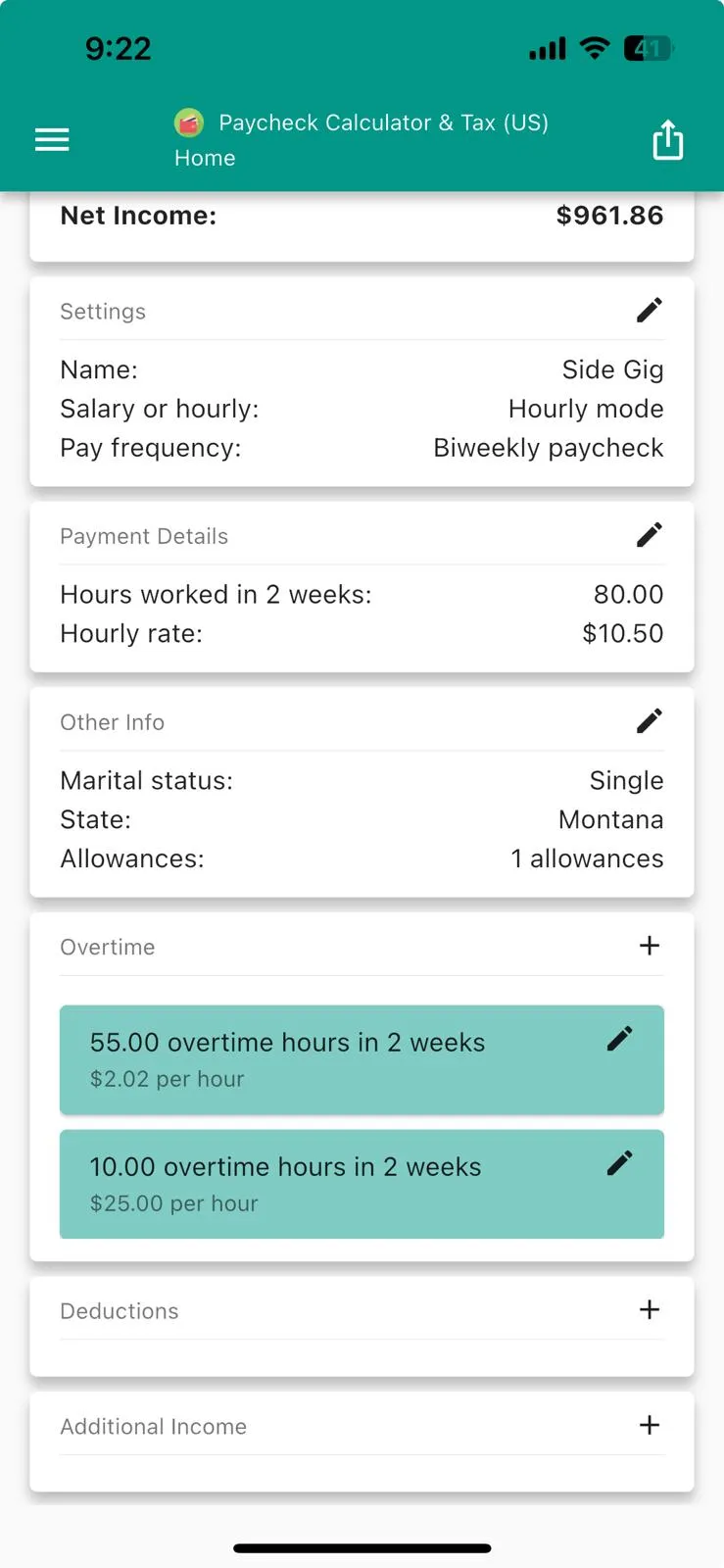Select the 10.00 overtime hours card
Image resolution: width=724 pixels, height=1568 pixels.
tap(294, 1184)
